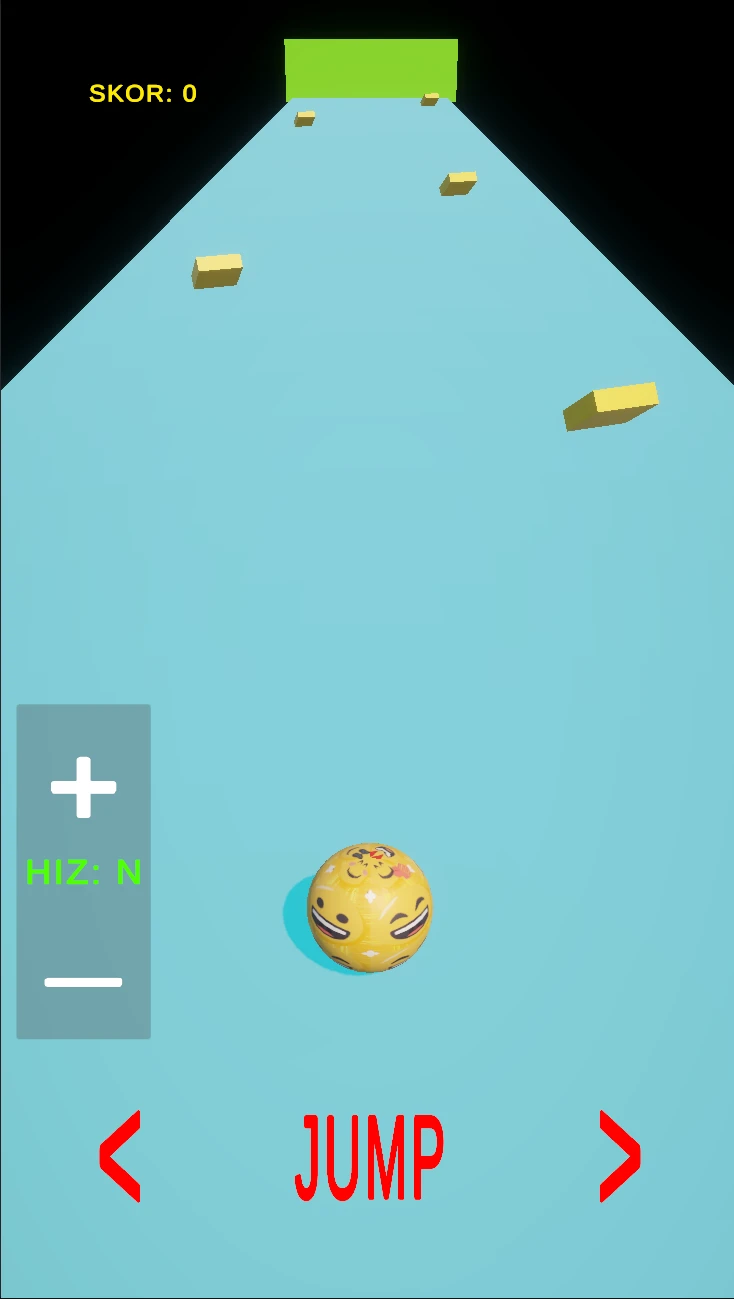The image size is (734, 1299).
Task: Tap the JUMP button
Action: (369, 1157)
